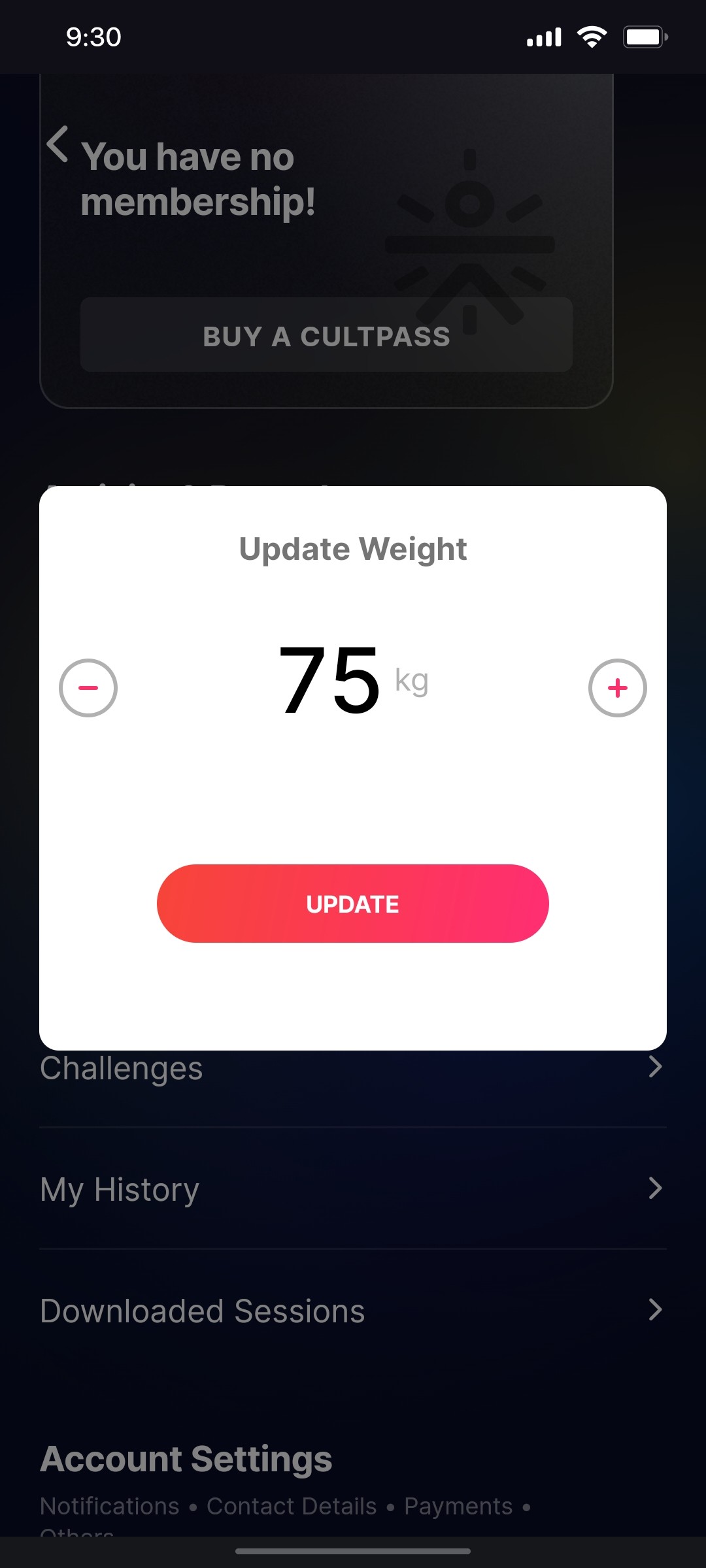706x1568 pixels.
Task: Select the Account Settings heading
Action: coord(185,1458)
